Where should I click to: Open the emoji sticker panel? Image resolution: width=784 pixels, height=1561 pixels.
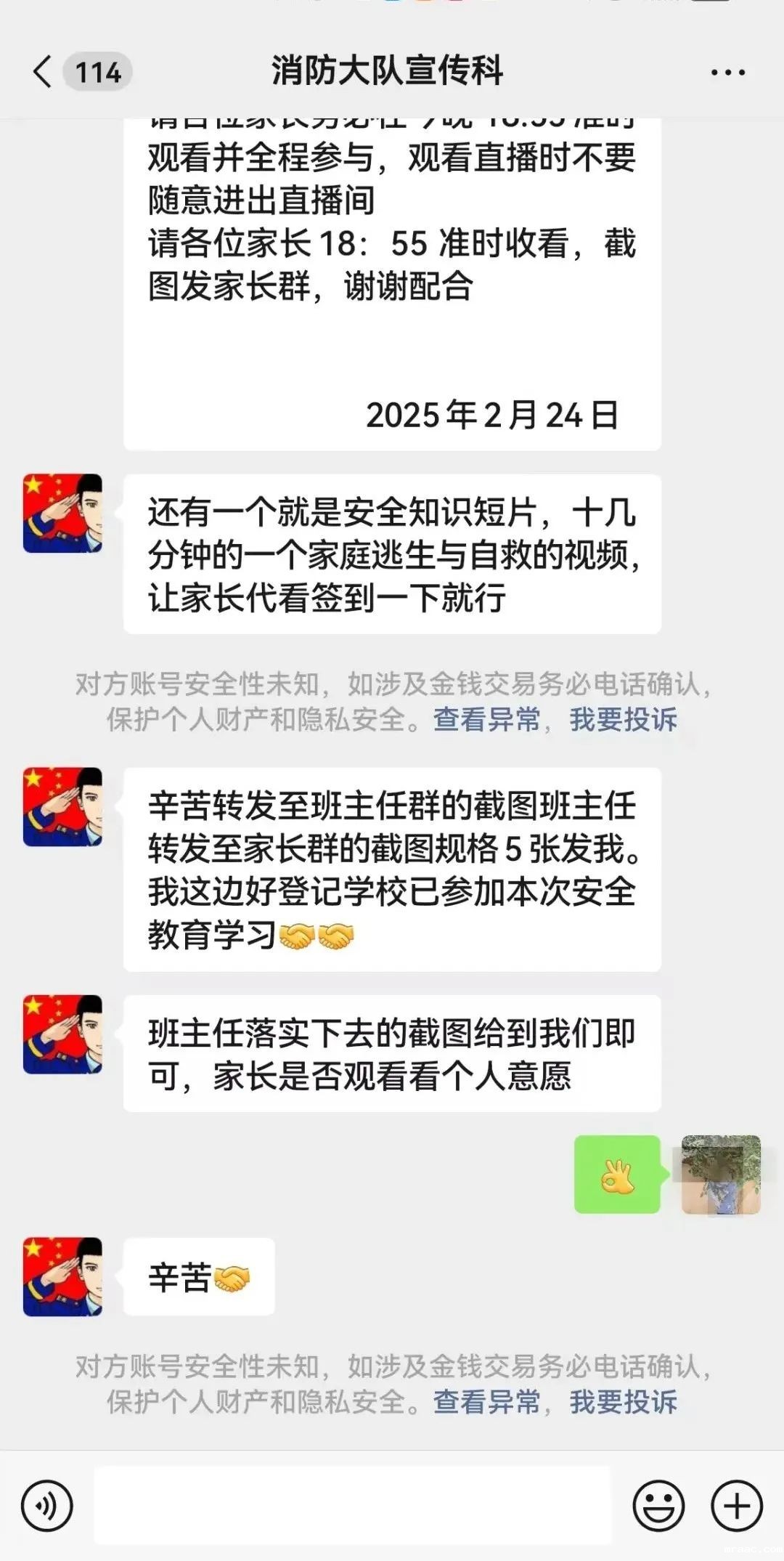pos(658,1506)
